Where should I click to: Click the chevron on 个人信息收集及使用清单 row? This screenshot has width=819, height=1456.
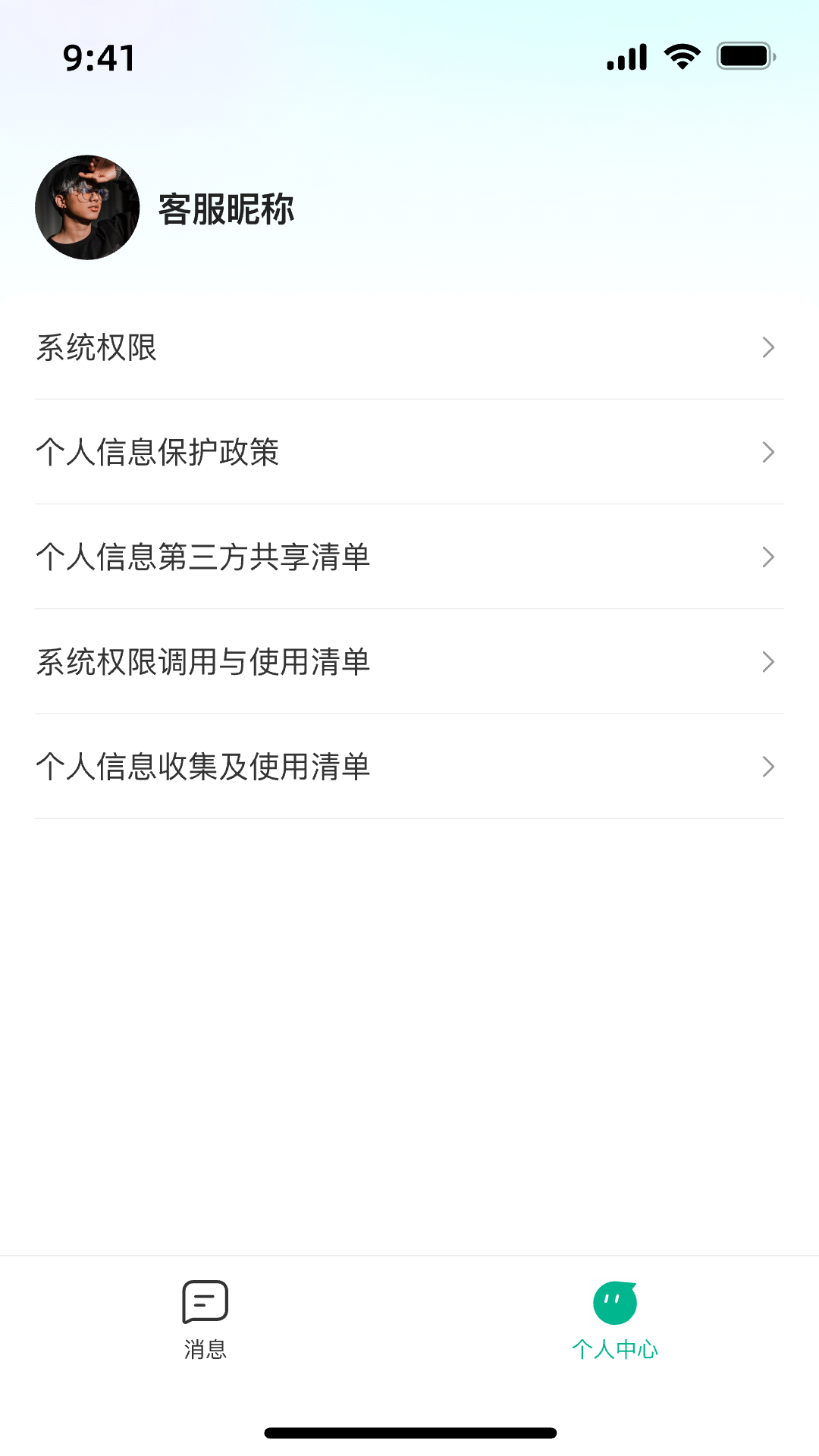[768, 767]
